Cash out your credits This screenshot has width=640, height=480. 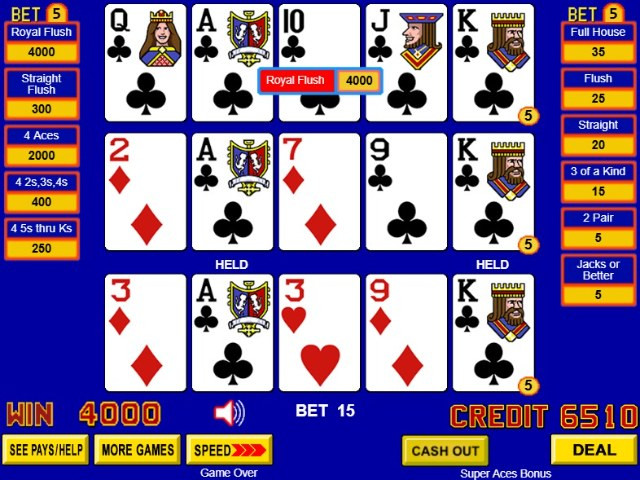[x=445, y=451]
